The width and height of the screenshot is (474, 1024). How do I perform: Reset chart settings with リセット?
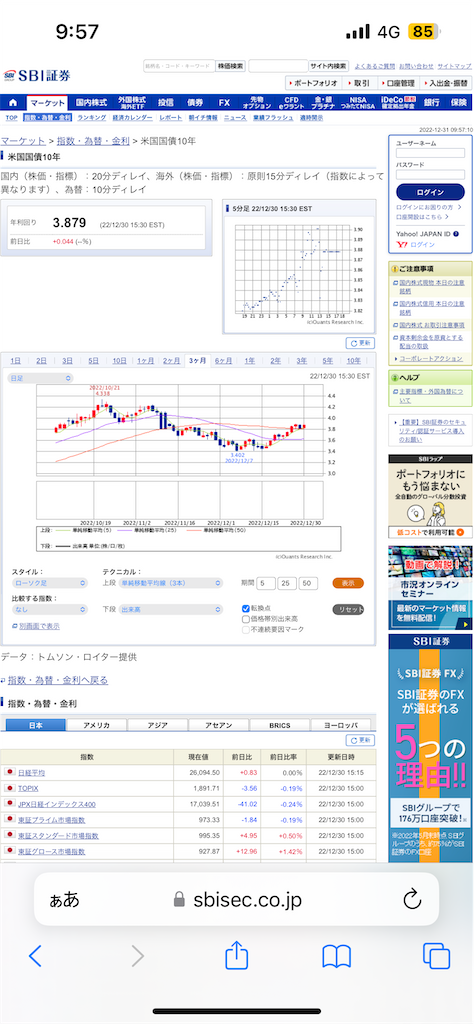point(348,609)
